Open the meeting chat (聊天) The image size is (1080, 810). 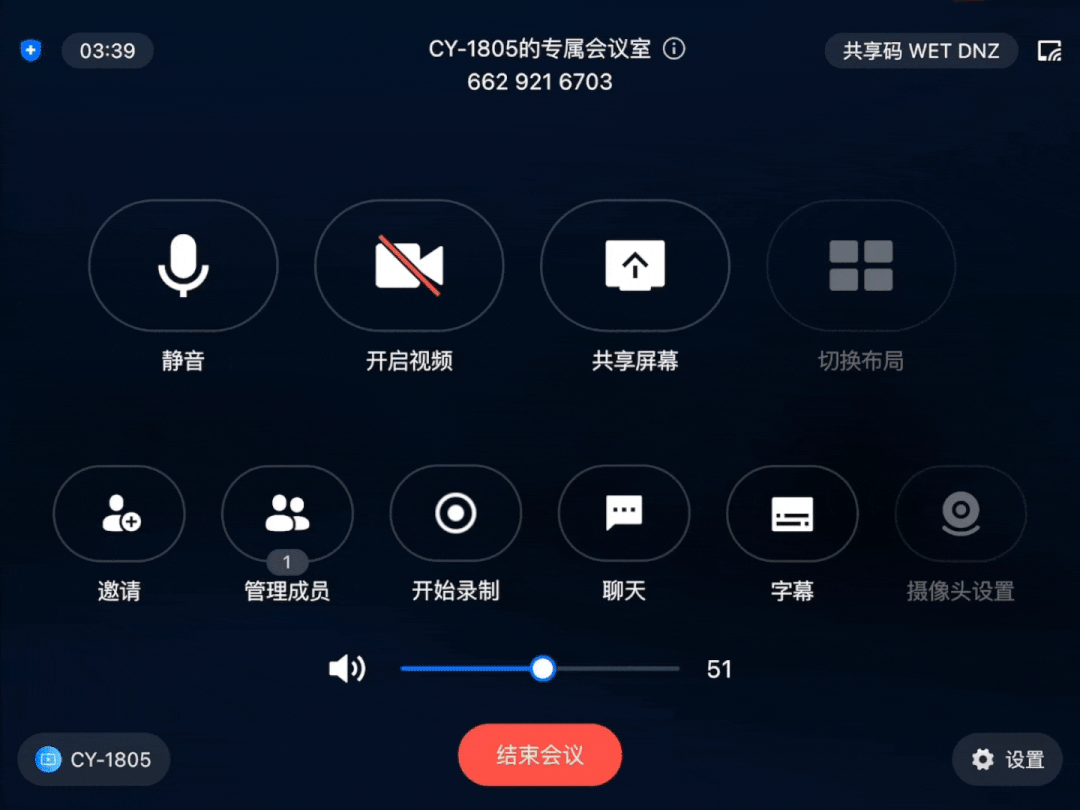click(624, 514)
